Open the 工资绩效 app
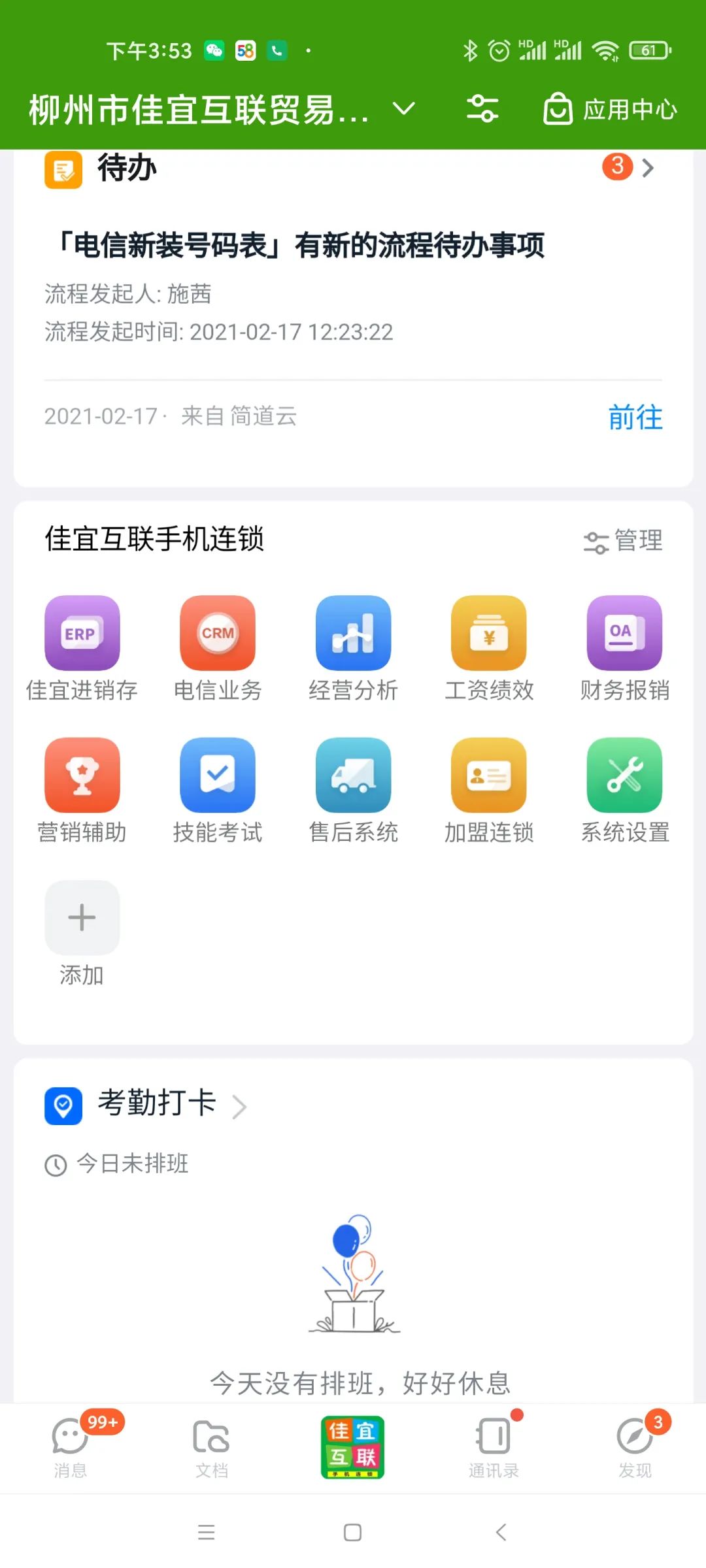 click(489, 633)
